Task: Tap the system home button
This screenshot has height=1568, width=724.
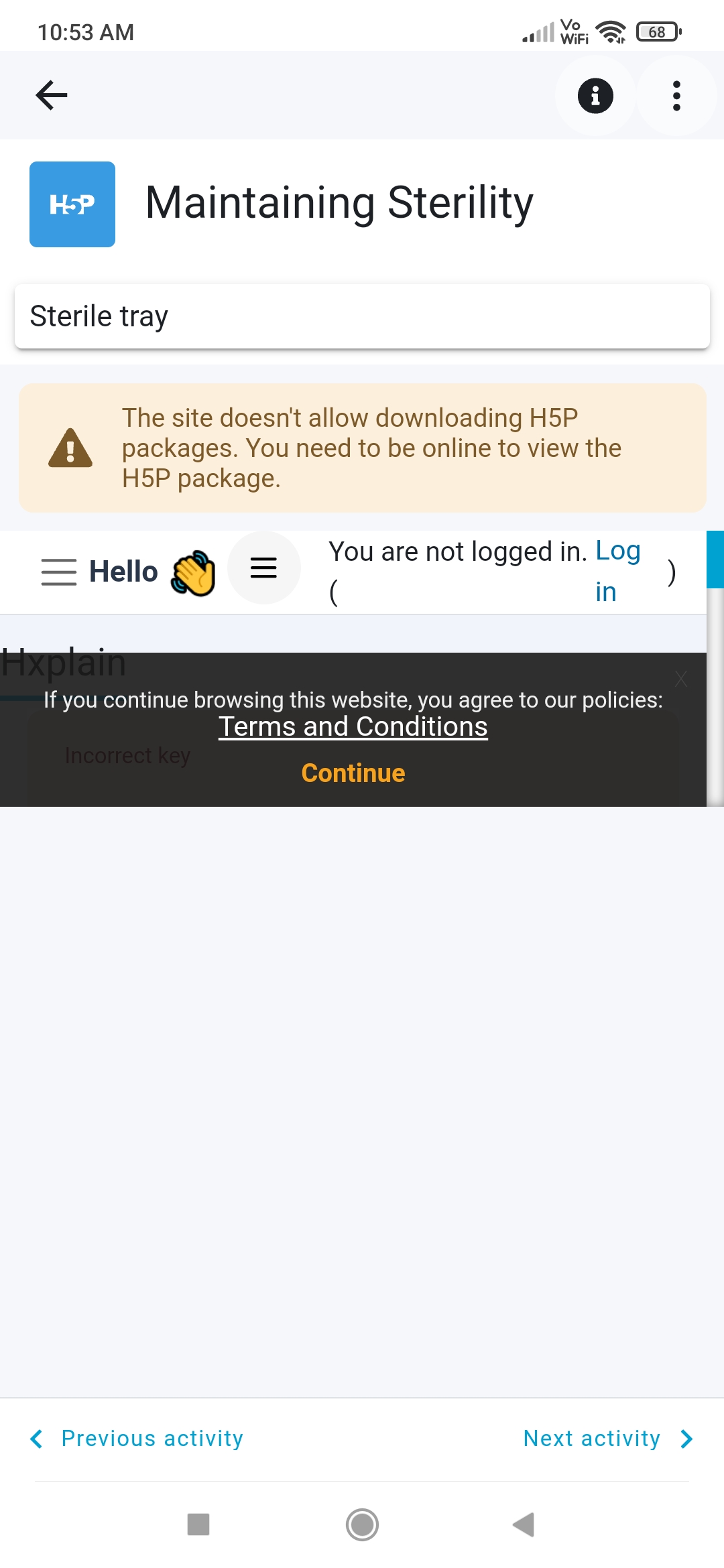Action: 362,1524
